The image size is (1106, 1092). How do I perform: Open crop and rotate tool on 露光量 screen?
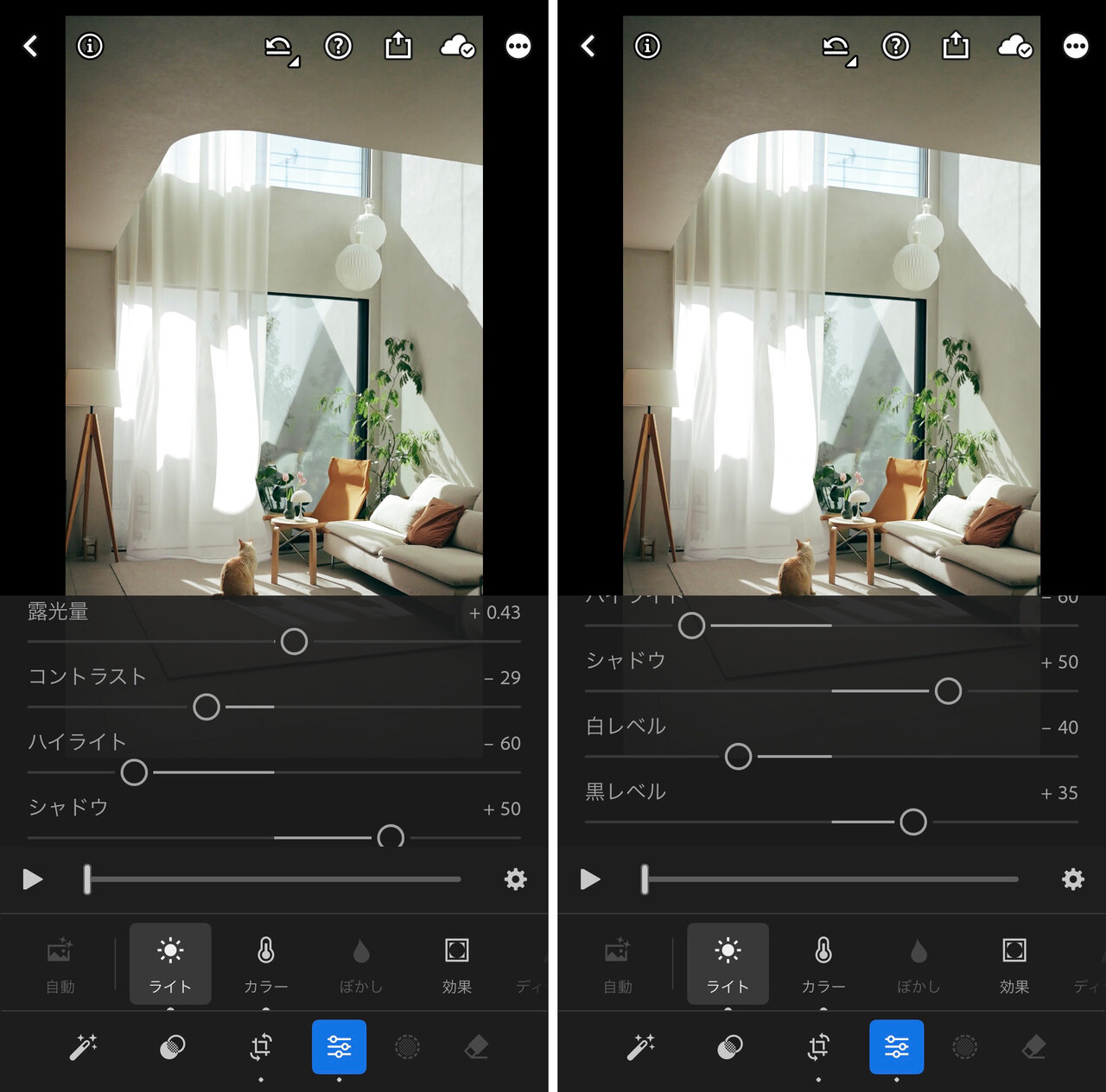[261, 1047]
